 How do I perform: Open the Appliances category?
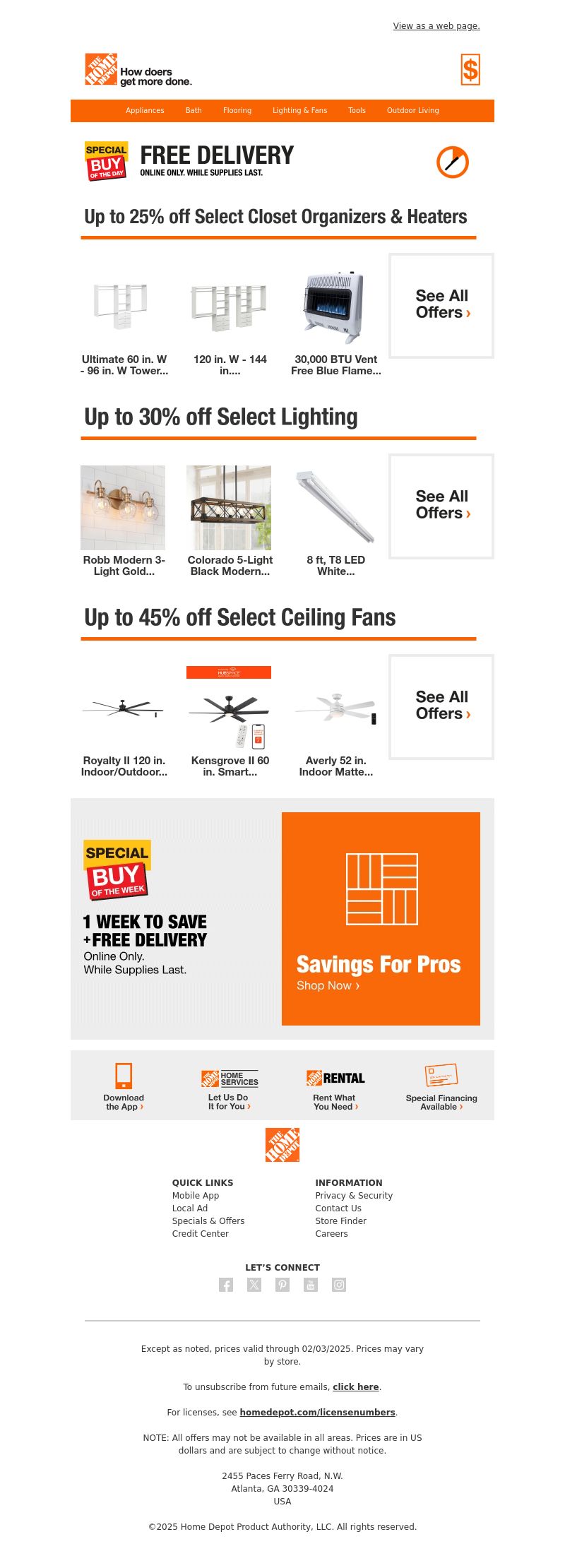pyautogui.click(x=145, y=110)
